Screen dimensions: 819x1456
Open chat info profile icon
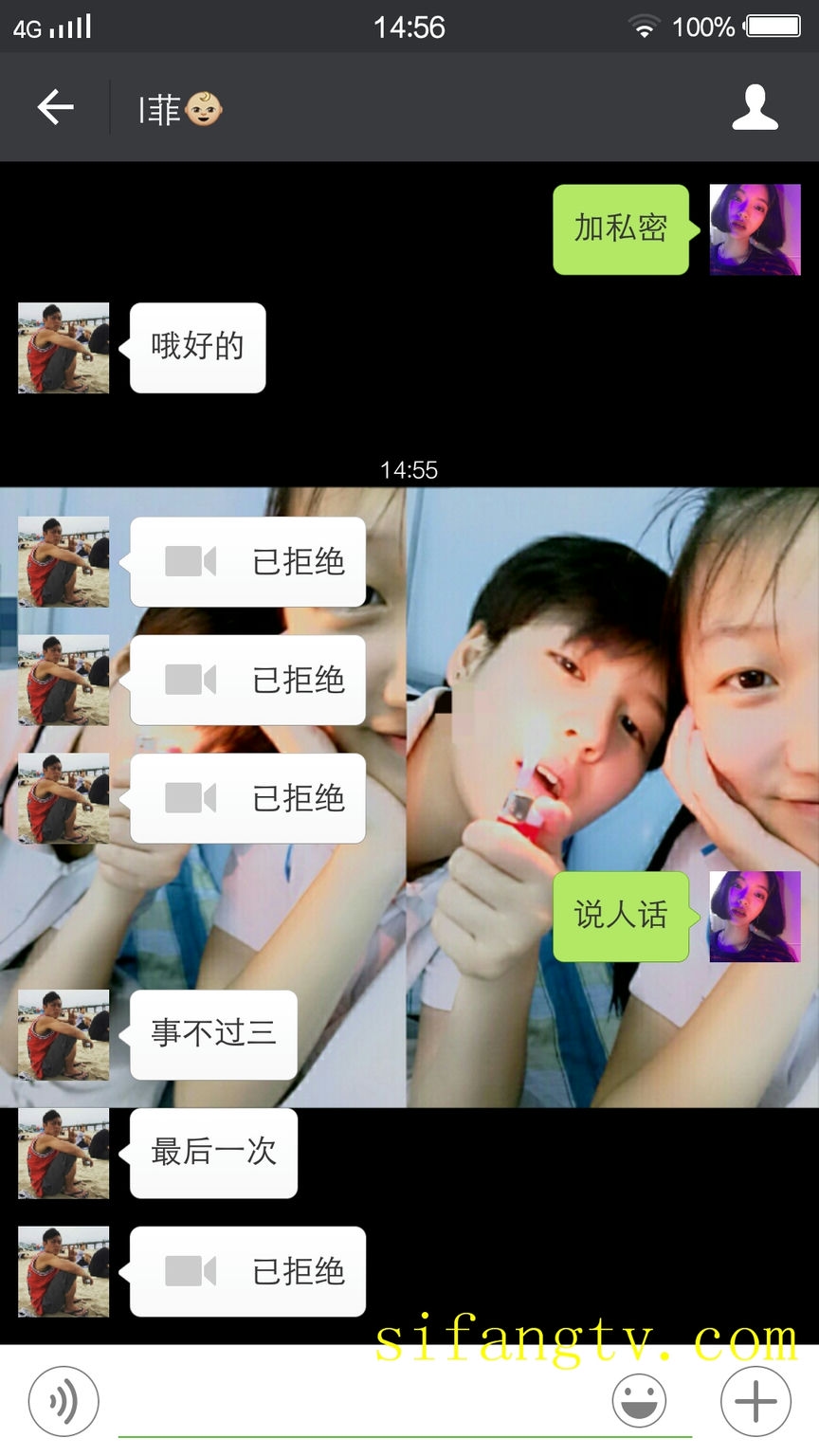click(x=755, y=107)
